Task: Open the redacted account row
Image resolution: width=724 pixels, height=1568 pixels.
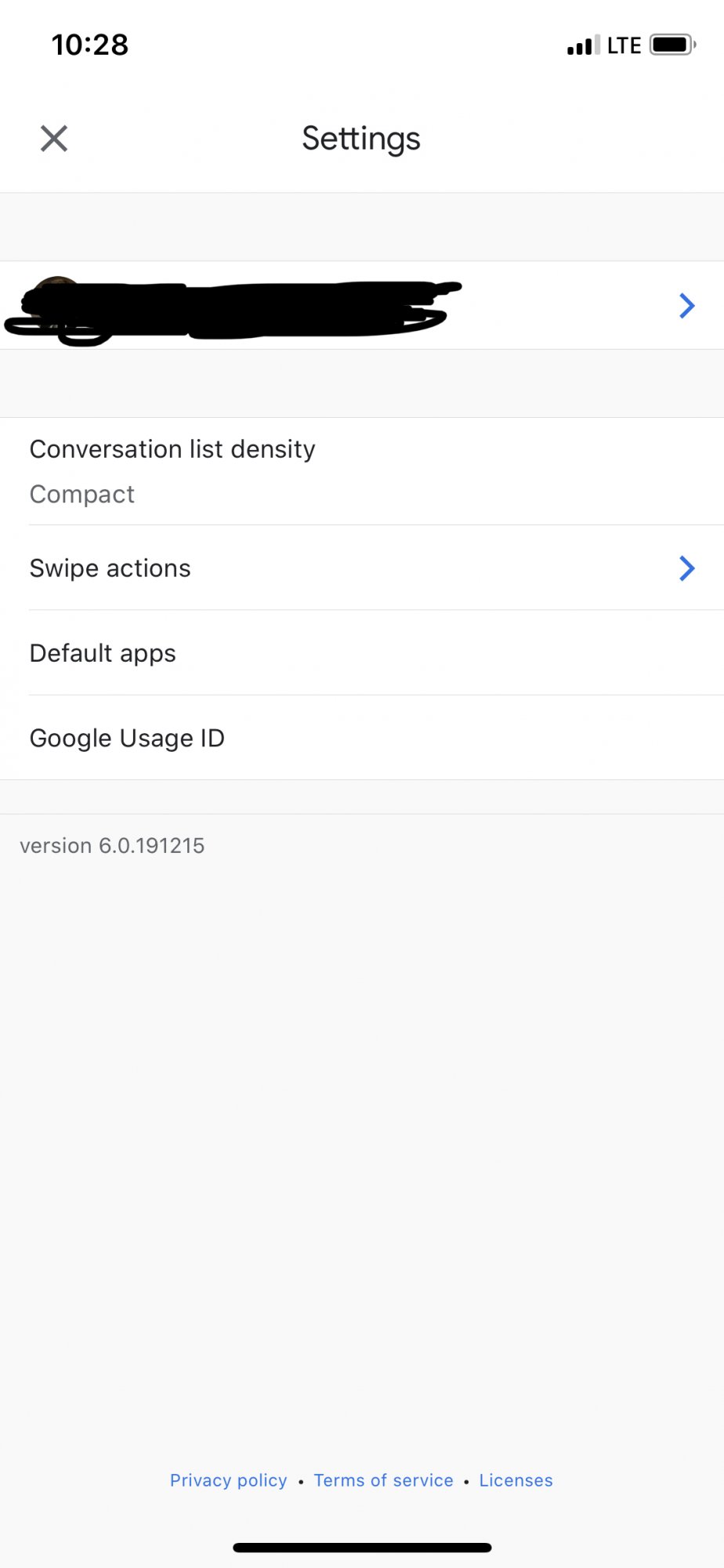Action: pyautogui.click(x=362, y=305)
